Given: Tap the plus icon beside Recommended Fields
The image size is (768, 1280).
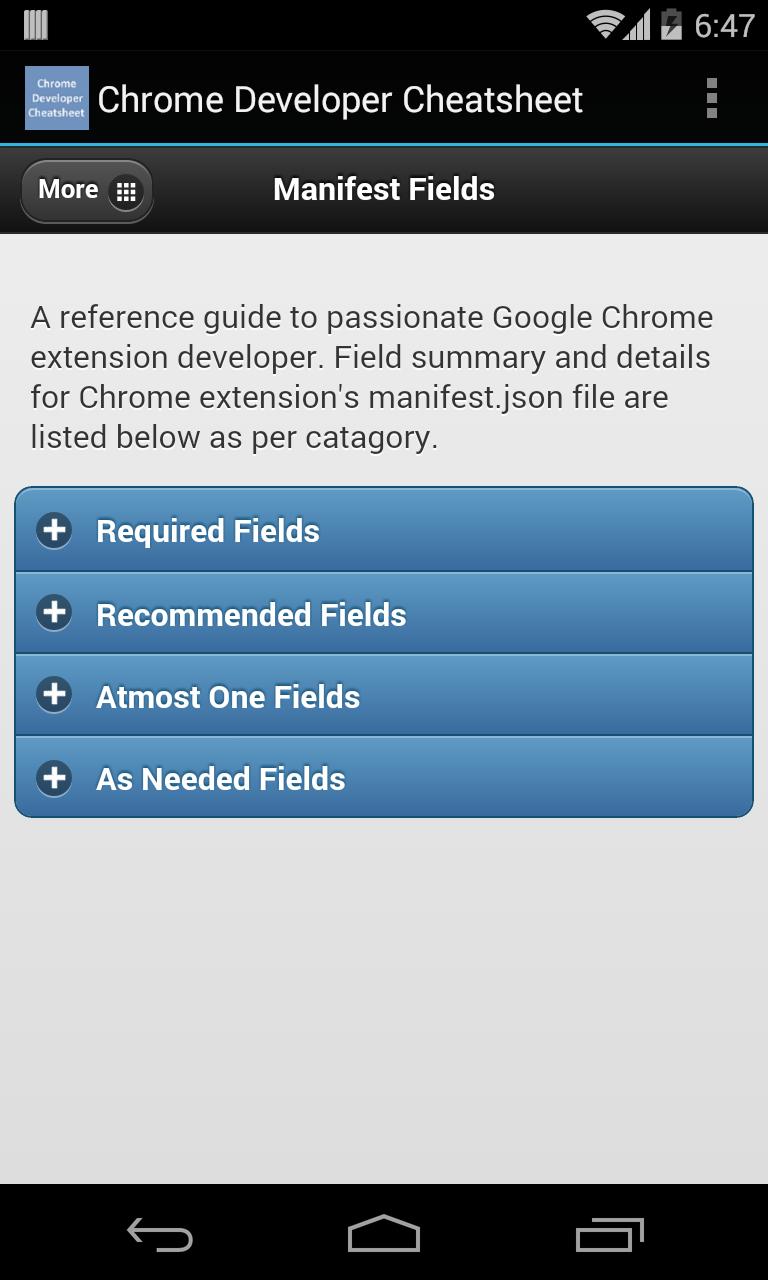Looking at the screenshot, I should pos(53,612).
